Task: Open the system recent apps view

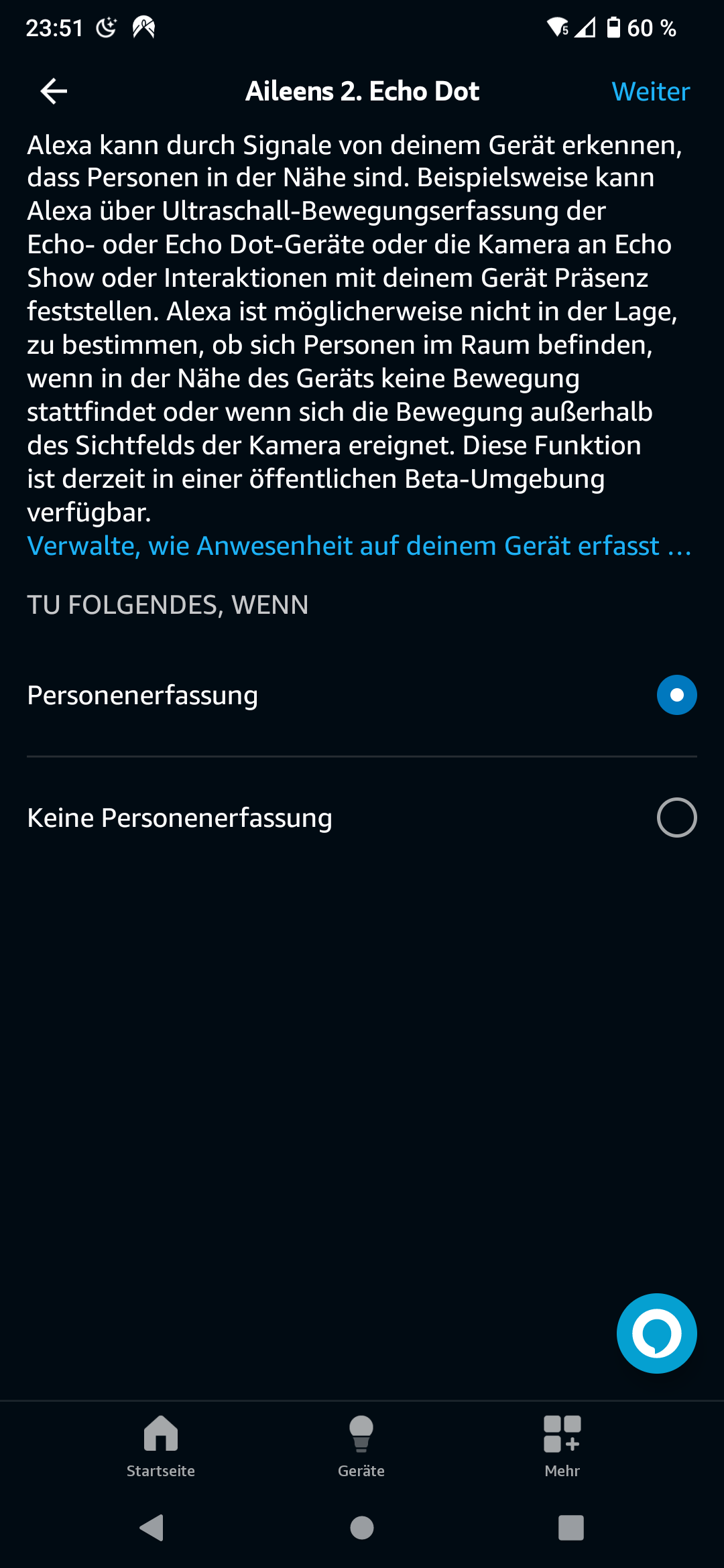Action: click(x=570, y=1528)
